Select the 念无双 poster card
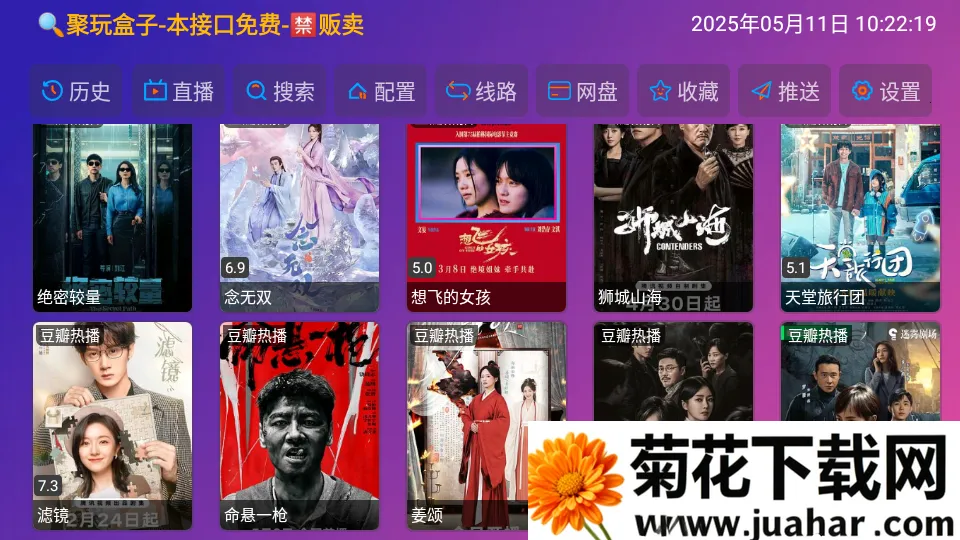The image size is (960, 540). [299, 215]
